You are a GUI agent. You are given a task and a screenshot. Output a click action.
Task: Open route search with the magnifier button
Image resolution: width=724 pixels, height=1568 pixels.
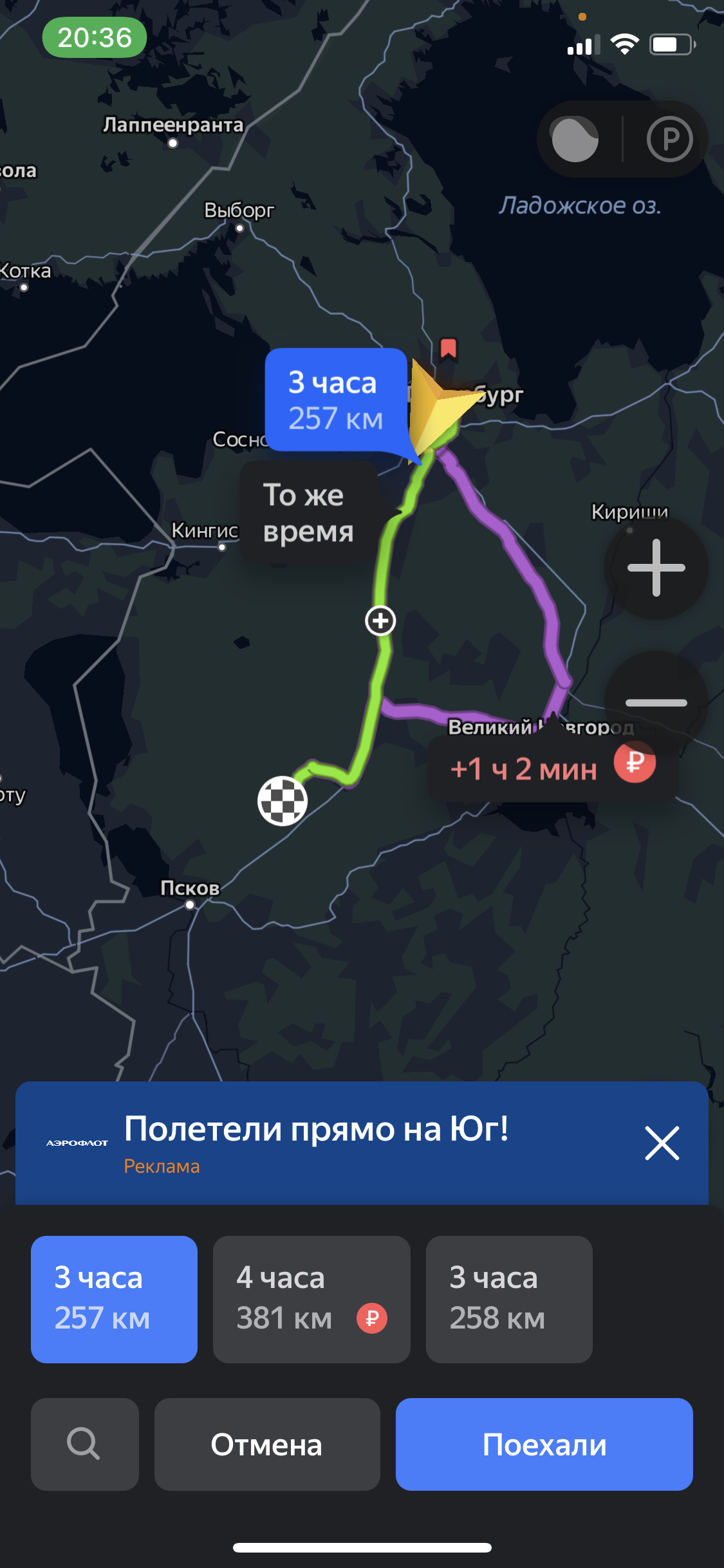pyautogui.click(x=84, y=1444)
